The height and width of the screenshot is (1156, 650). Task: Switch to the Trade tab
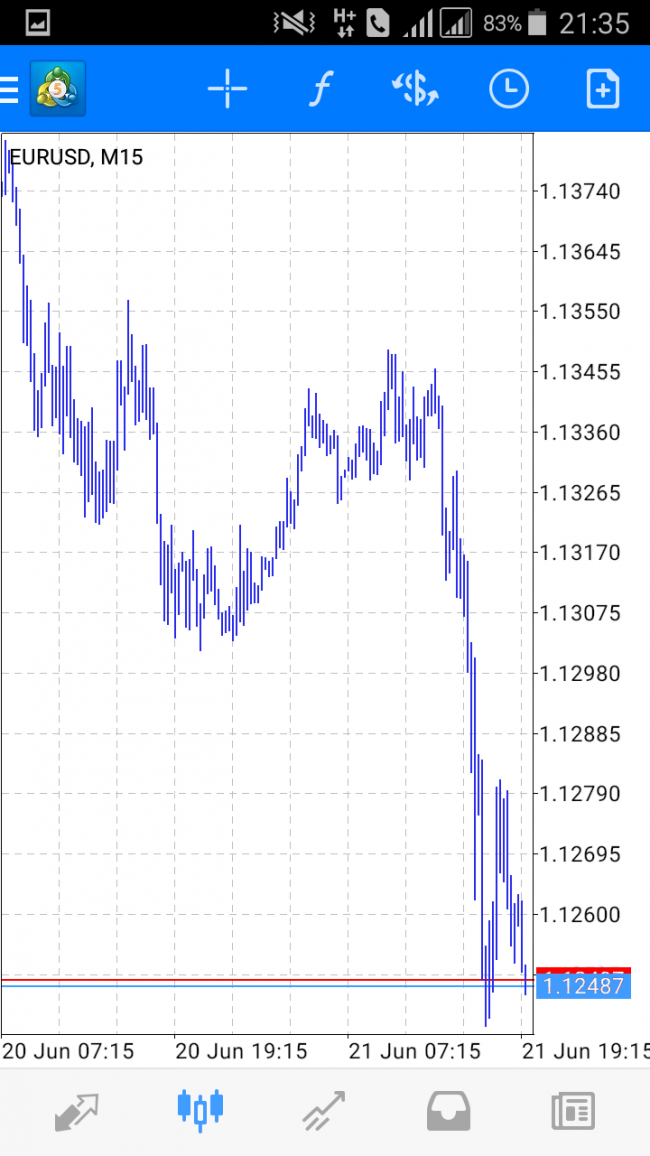click(324, 1111)
